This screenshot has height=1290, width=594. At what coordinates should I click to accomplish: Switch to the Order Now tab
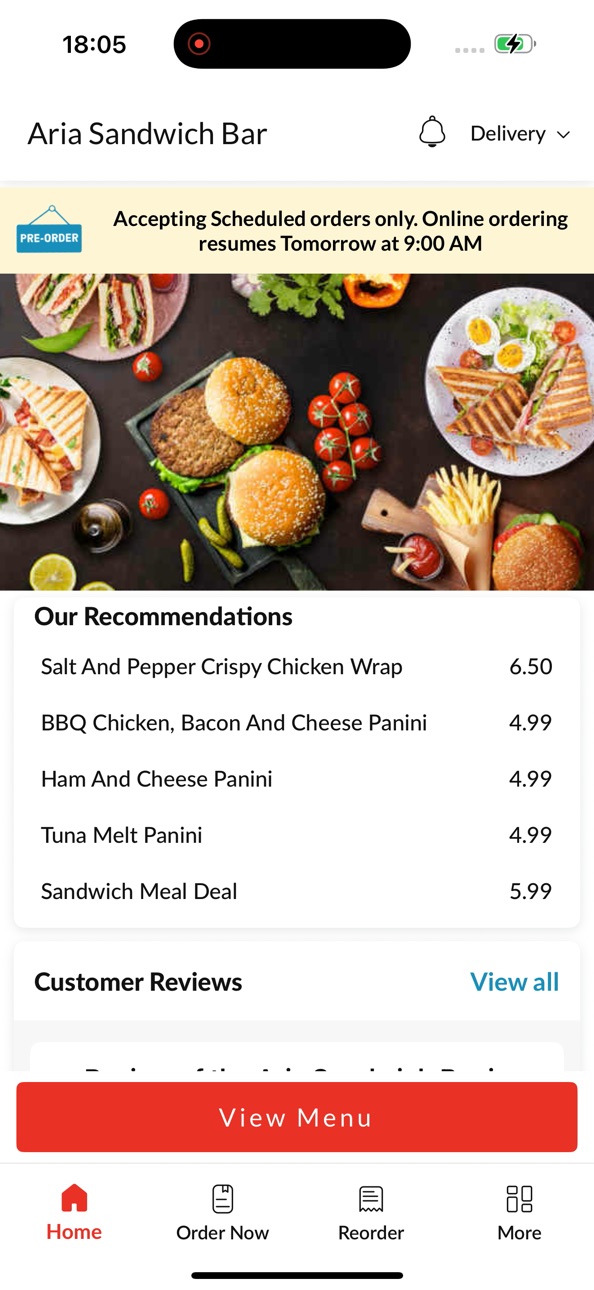click(x=222, y=1213)
